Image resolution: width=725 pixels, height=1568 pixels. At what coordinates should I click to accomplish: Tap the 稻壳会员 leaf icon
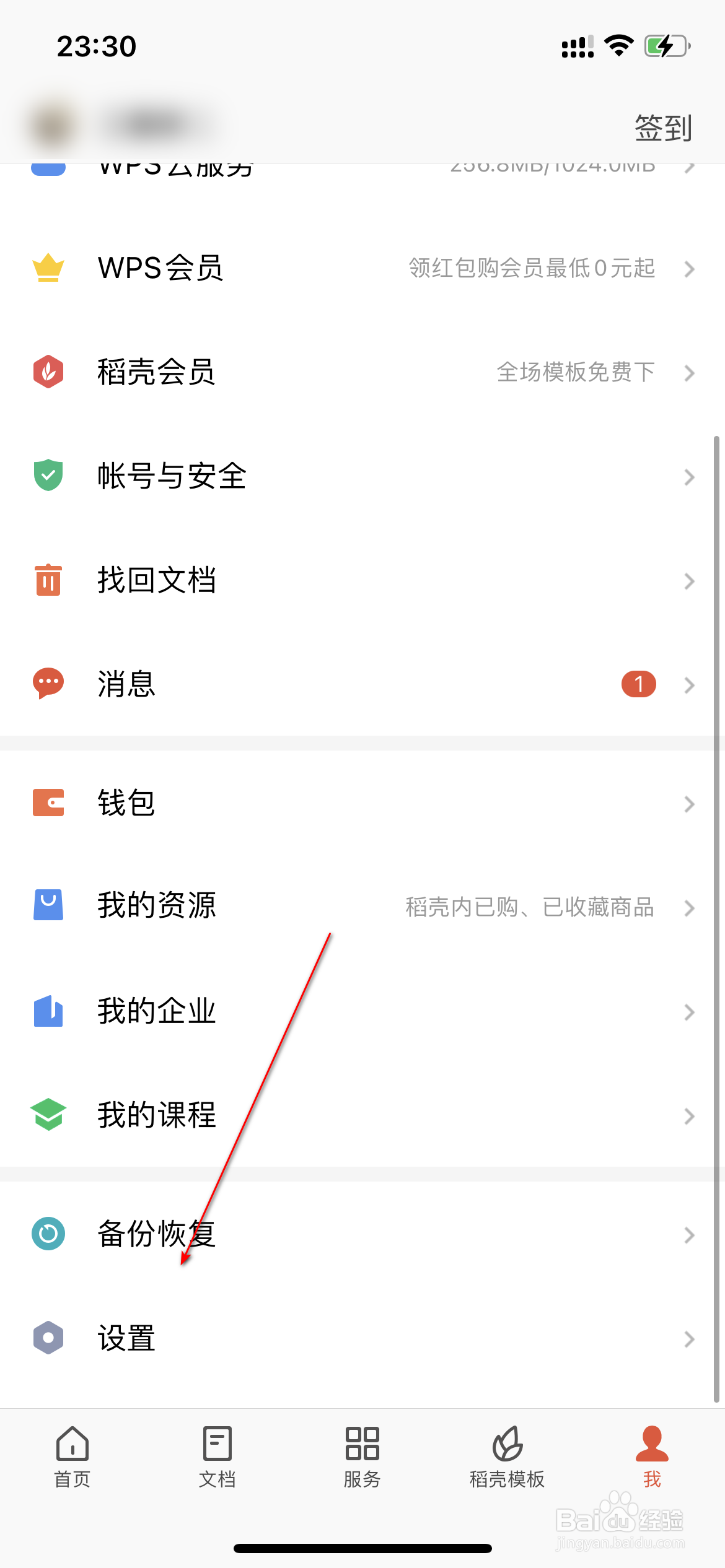point(48,372)
